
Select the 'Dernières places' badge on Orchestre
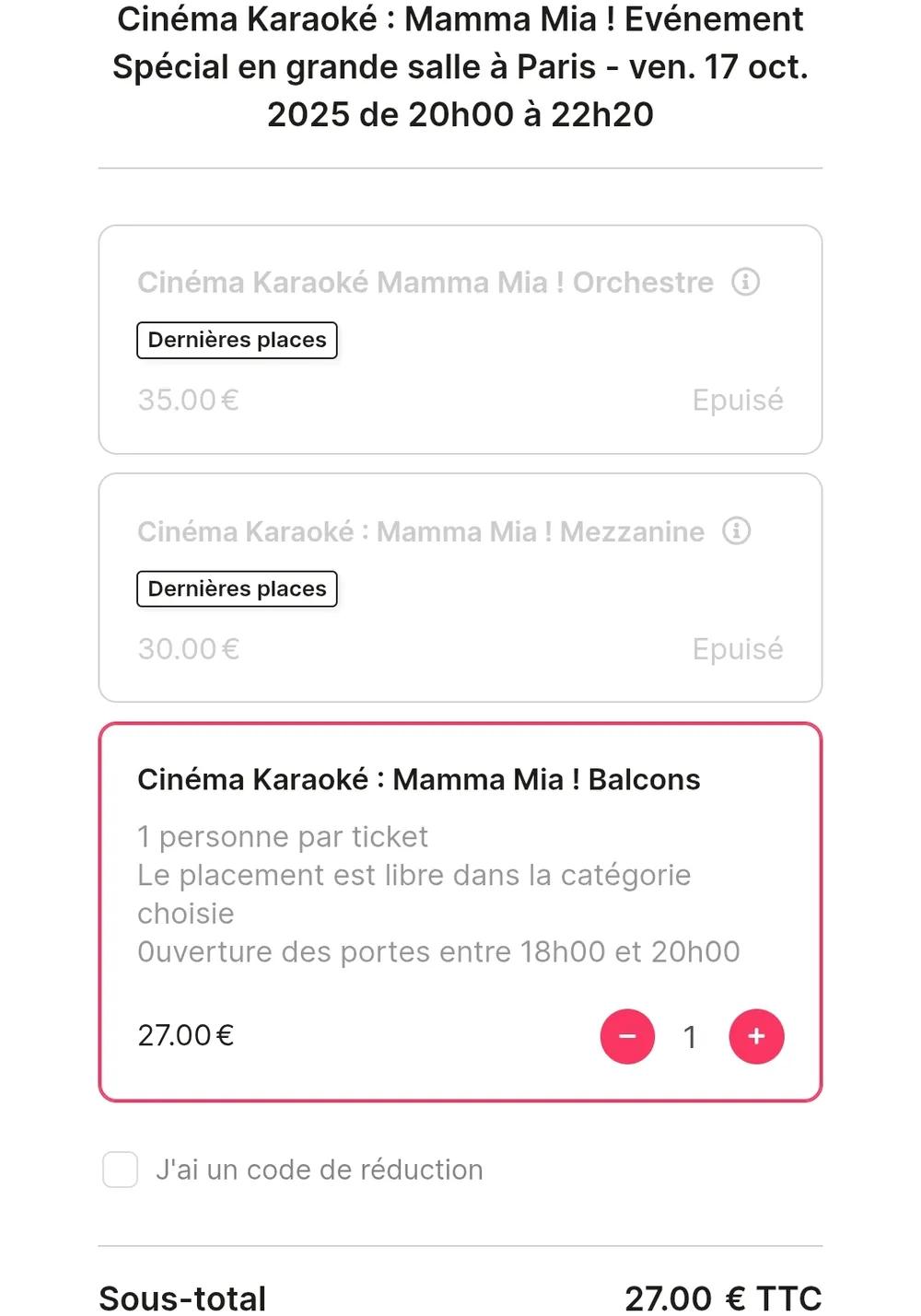[237, 340]
